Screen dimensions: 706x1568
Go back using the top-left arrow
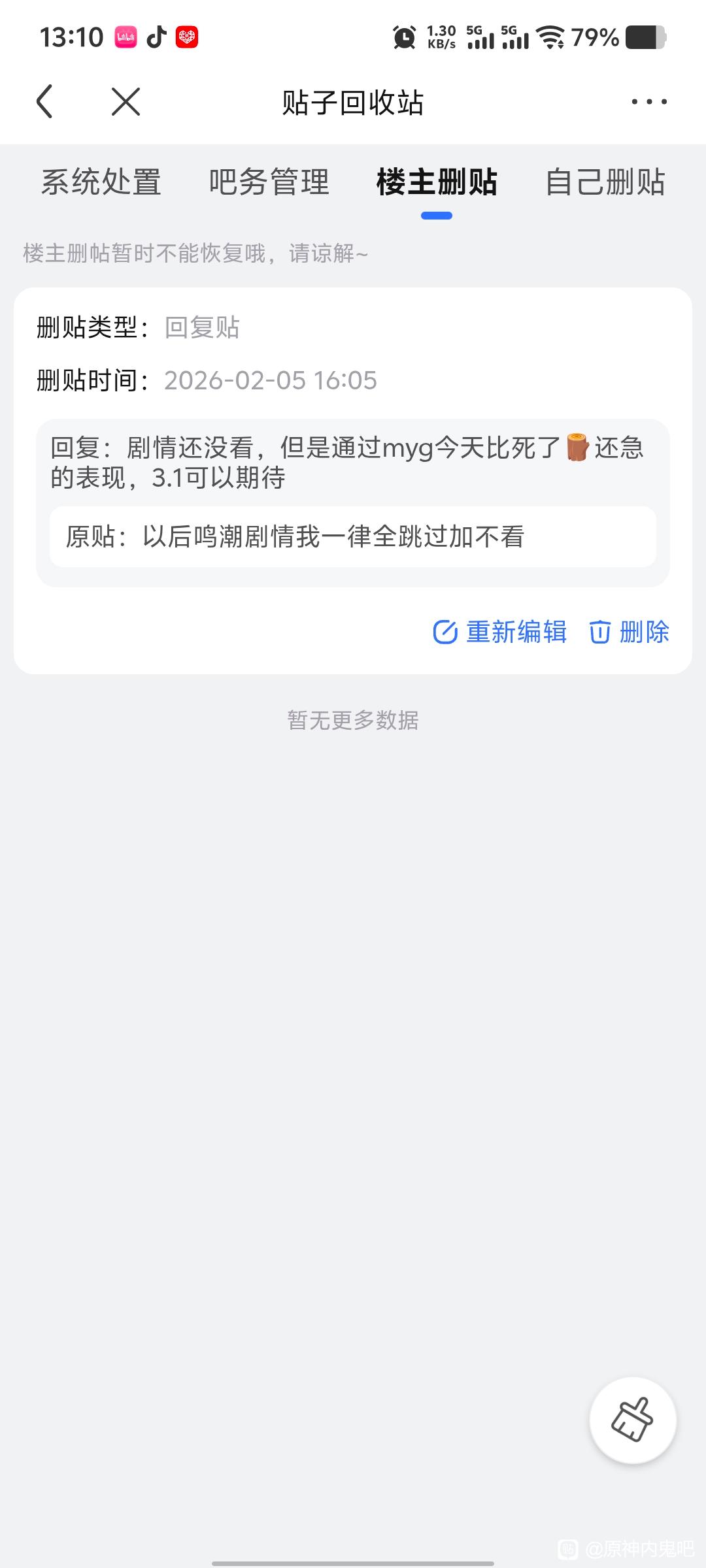44,102
